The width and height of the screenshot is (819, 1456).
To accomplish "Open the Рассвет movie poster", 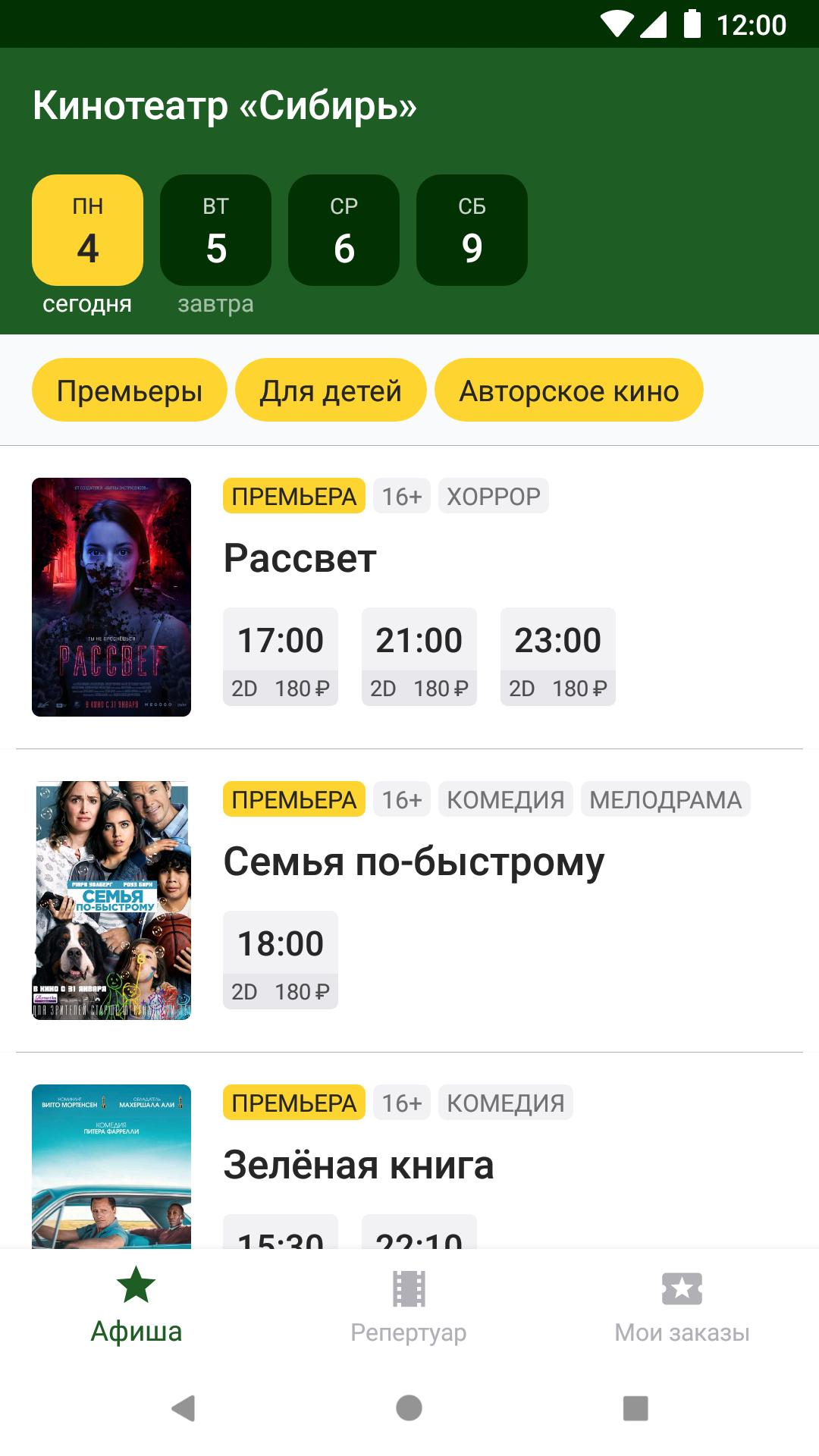I will click(x=111, y=597).
